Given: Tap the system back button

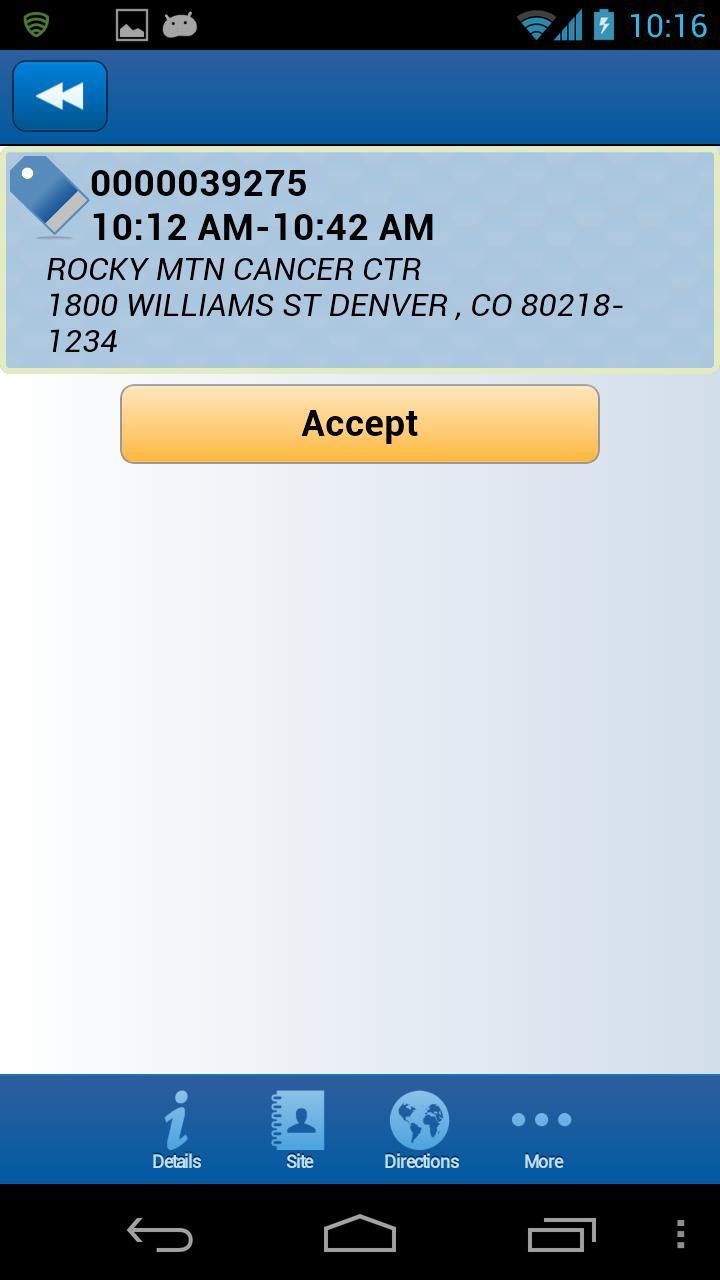Looking at the screenshot, I should pos(160,1235).
